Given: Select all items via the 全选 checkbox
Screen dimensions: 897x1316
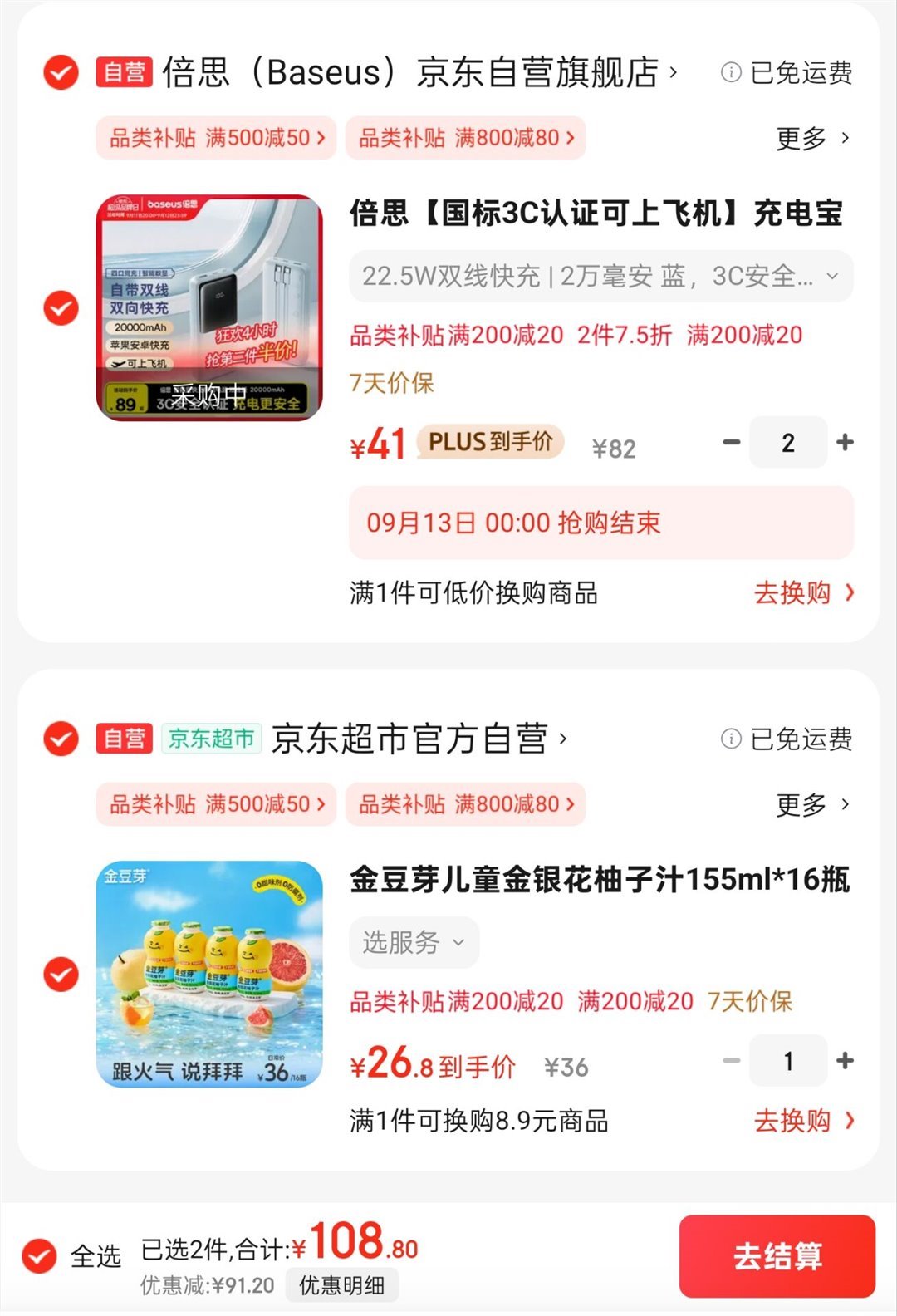Looking at the screenshot, I should [x=38, y=1256].
